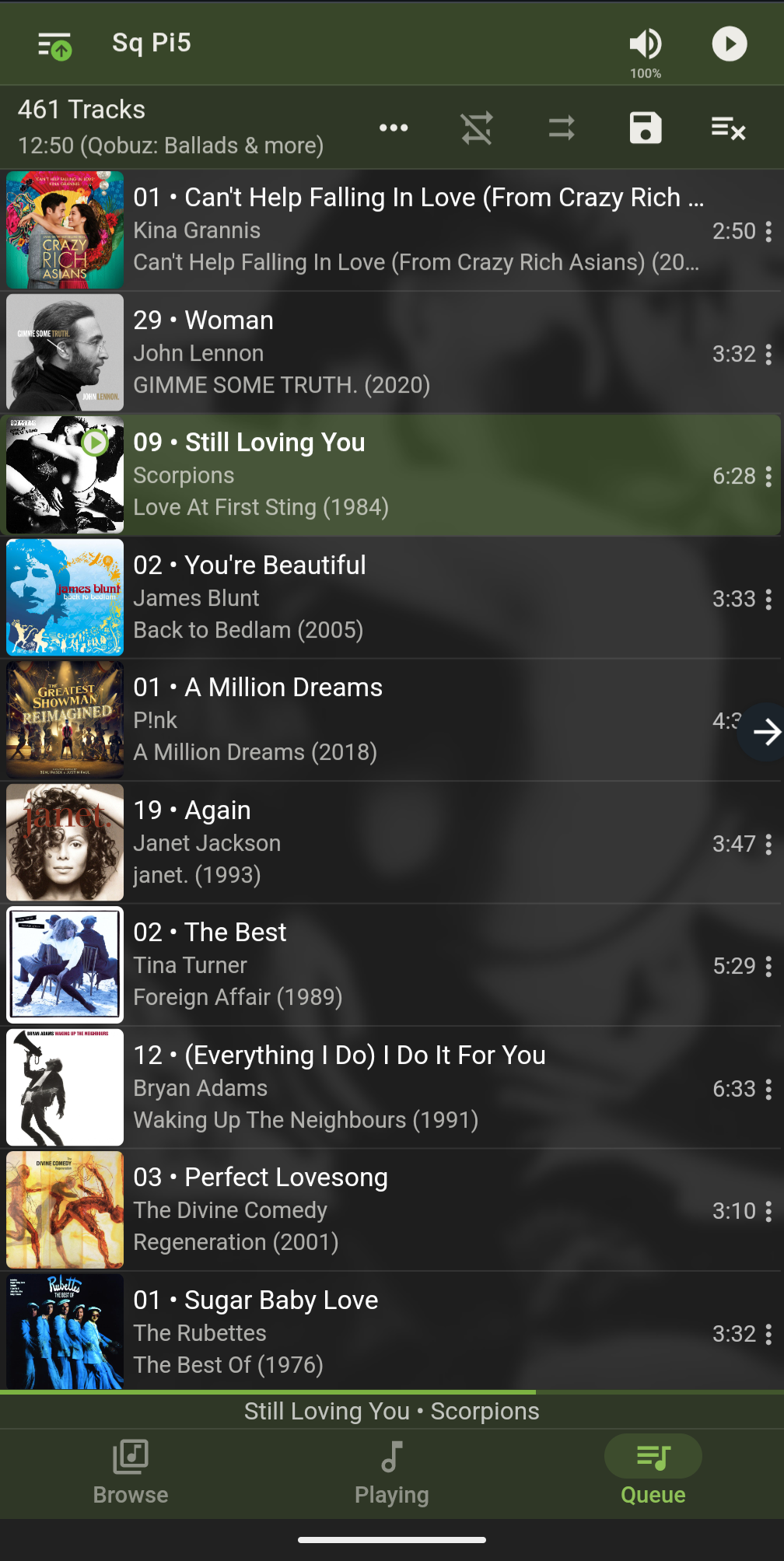This screenshot has height=1561, width=784.
Task: Play "The Best" by Tina Turner
Action: [392, 964]
